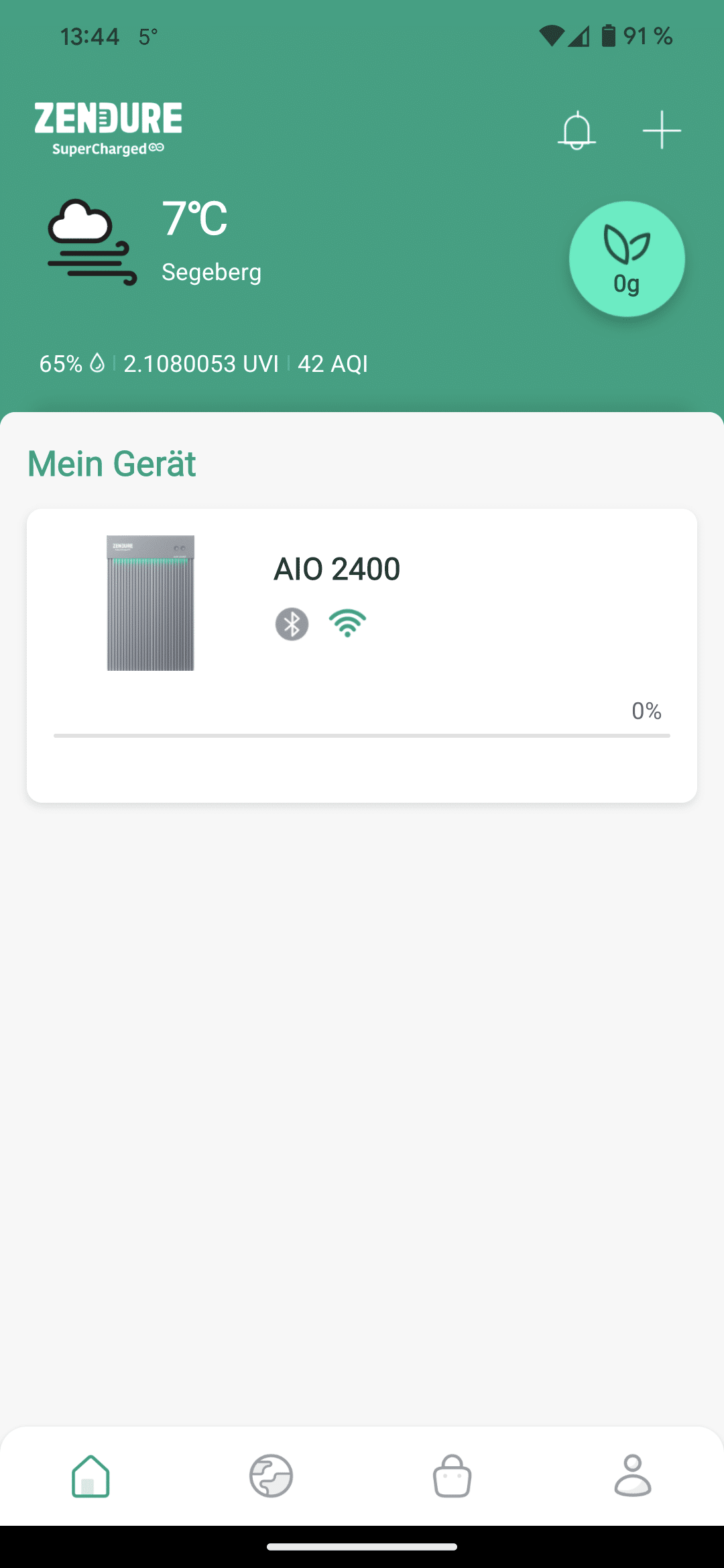Add a new device with plus icon

click(662, 130)
